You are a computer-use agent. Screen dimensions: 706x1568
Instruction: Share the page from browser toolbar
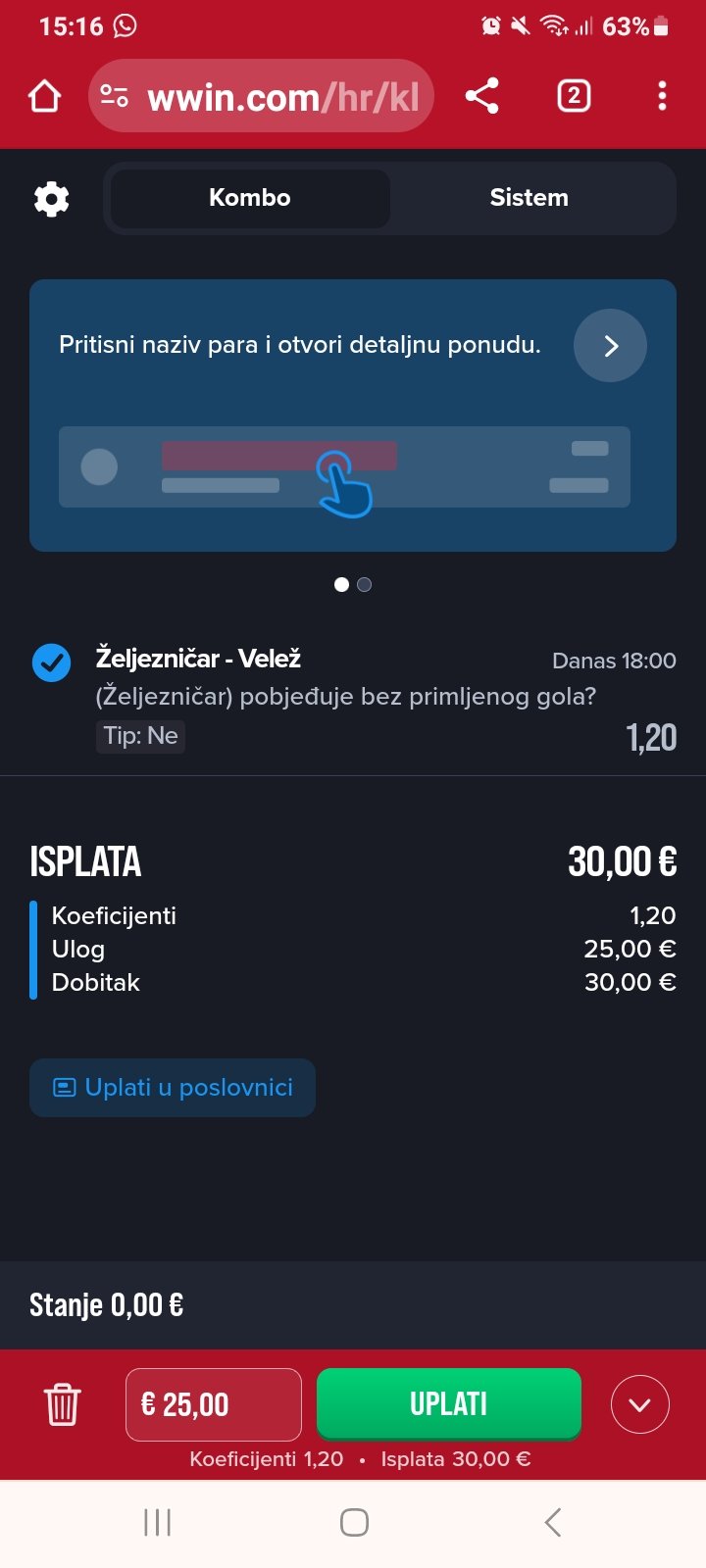click(x=481, y=96)
